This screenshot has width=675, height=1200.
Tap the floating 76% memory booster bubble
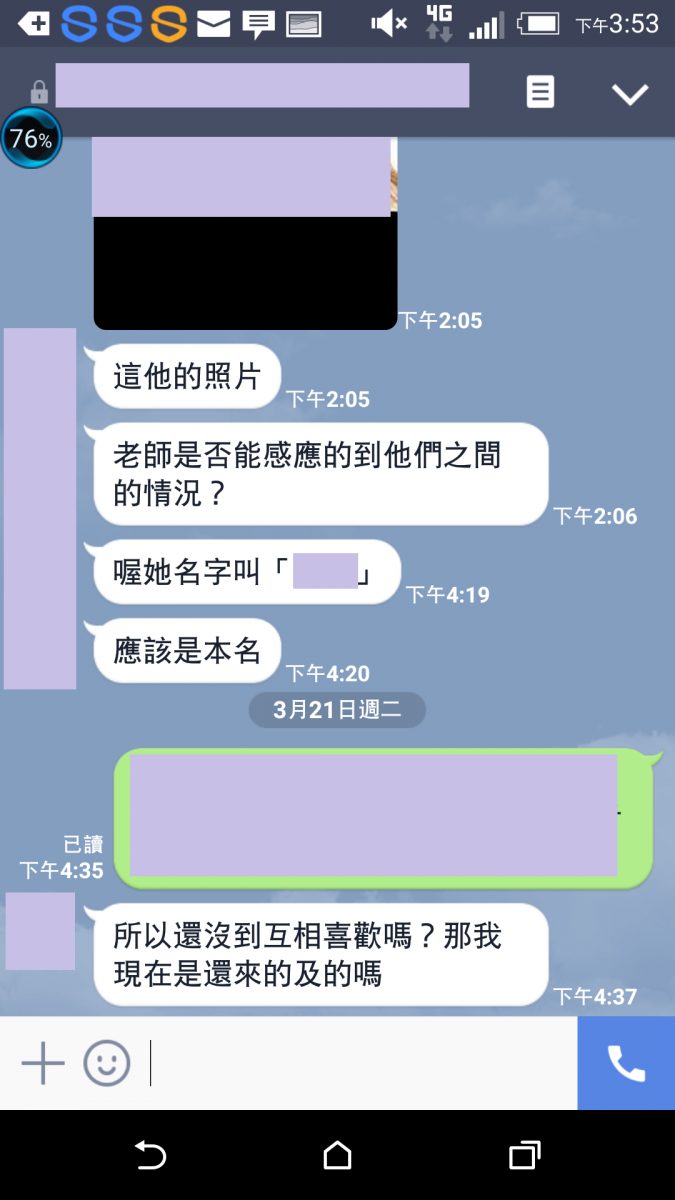tap(31, 139)
